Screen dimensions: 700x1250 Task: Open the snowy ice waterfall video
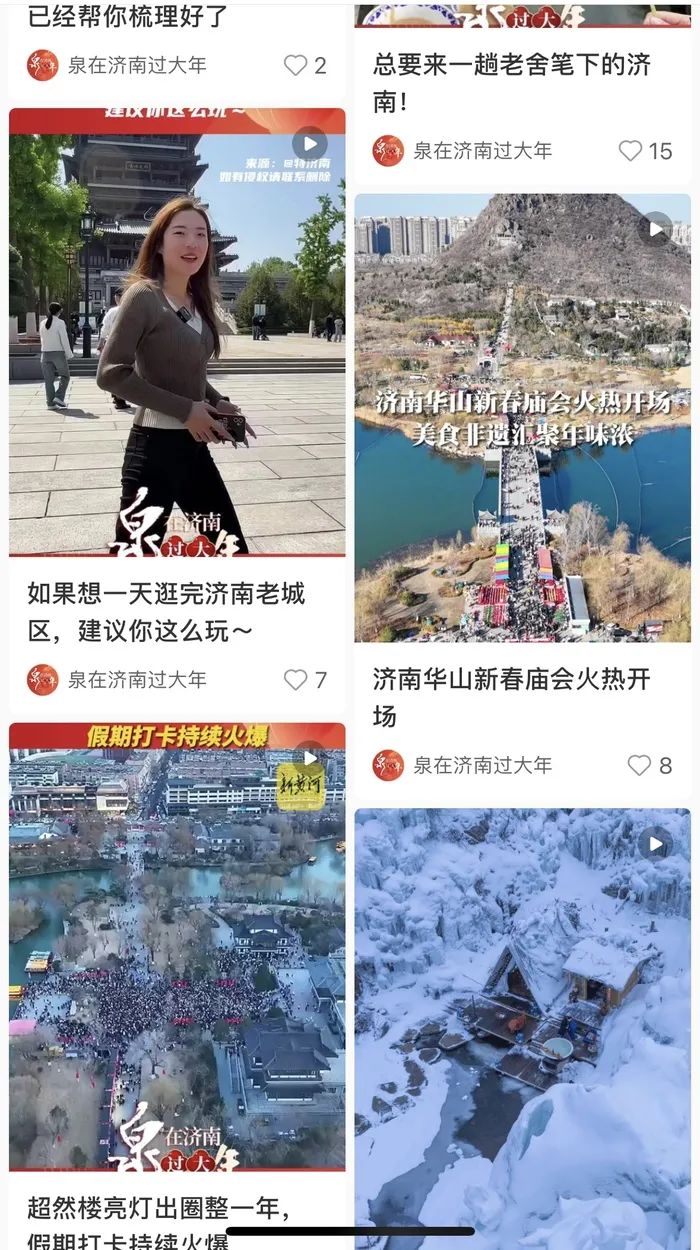(522, 1020)
